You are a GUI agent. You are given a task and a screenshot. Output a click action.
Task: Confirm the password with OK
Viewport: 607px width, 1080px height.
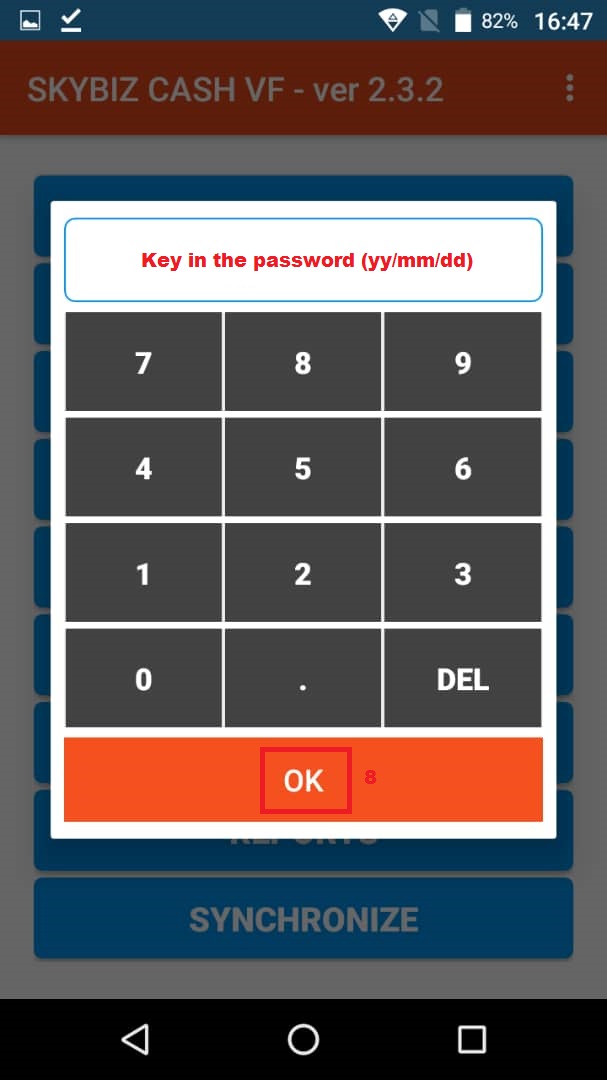click(304, 780)
